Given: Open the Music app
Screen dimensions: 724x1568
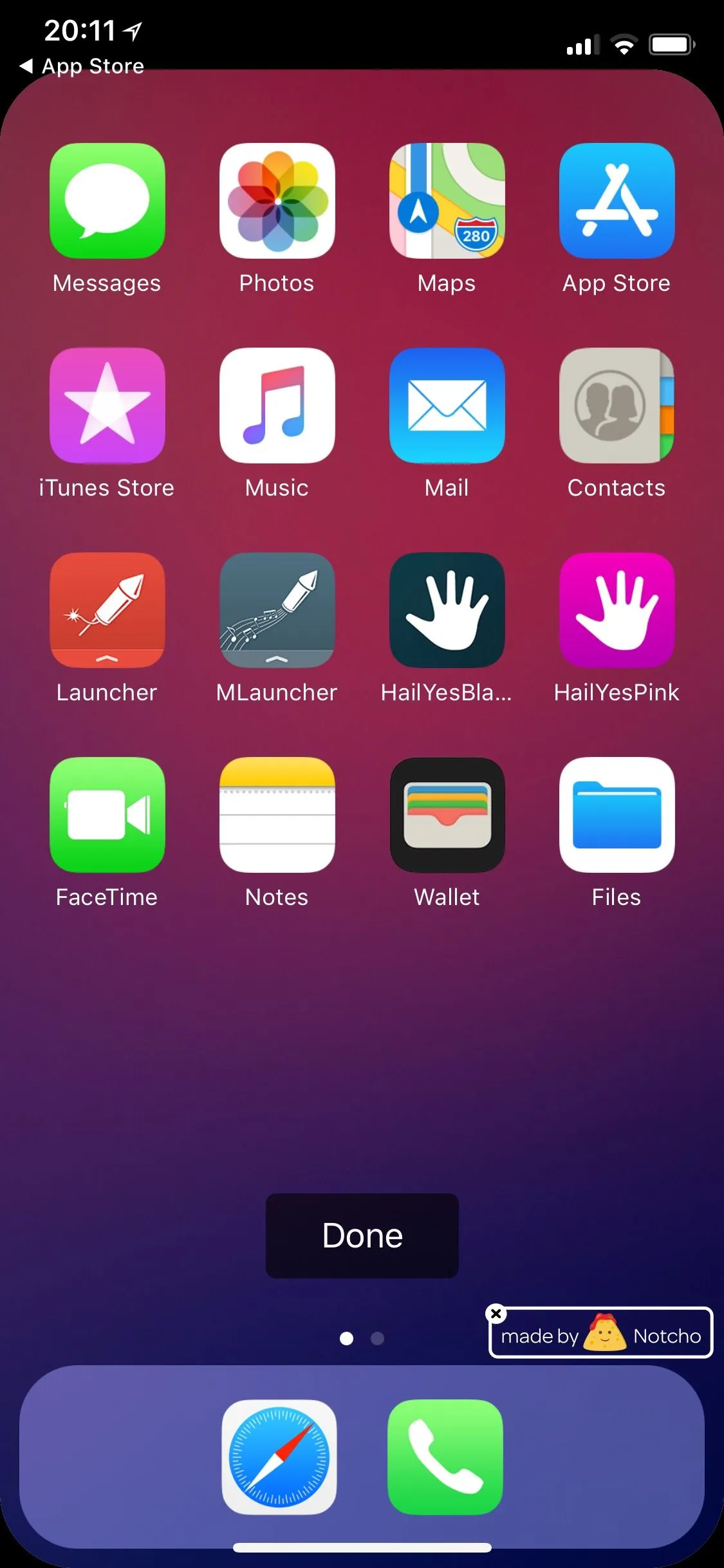Looking at the screenshot, I should [x=277, y=406].
